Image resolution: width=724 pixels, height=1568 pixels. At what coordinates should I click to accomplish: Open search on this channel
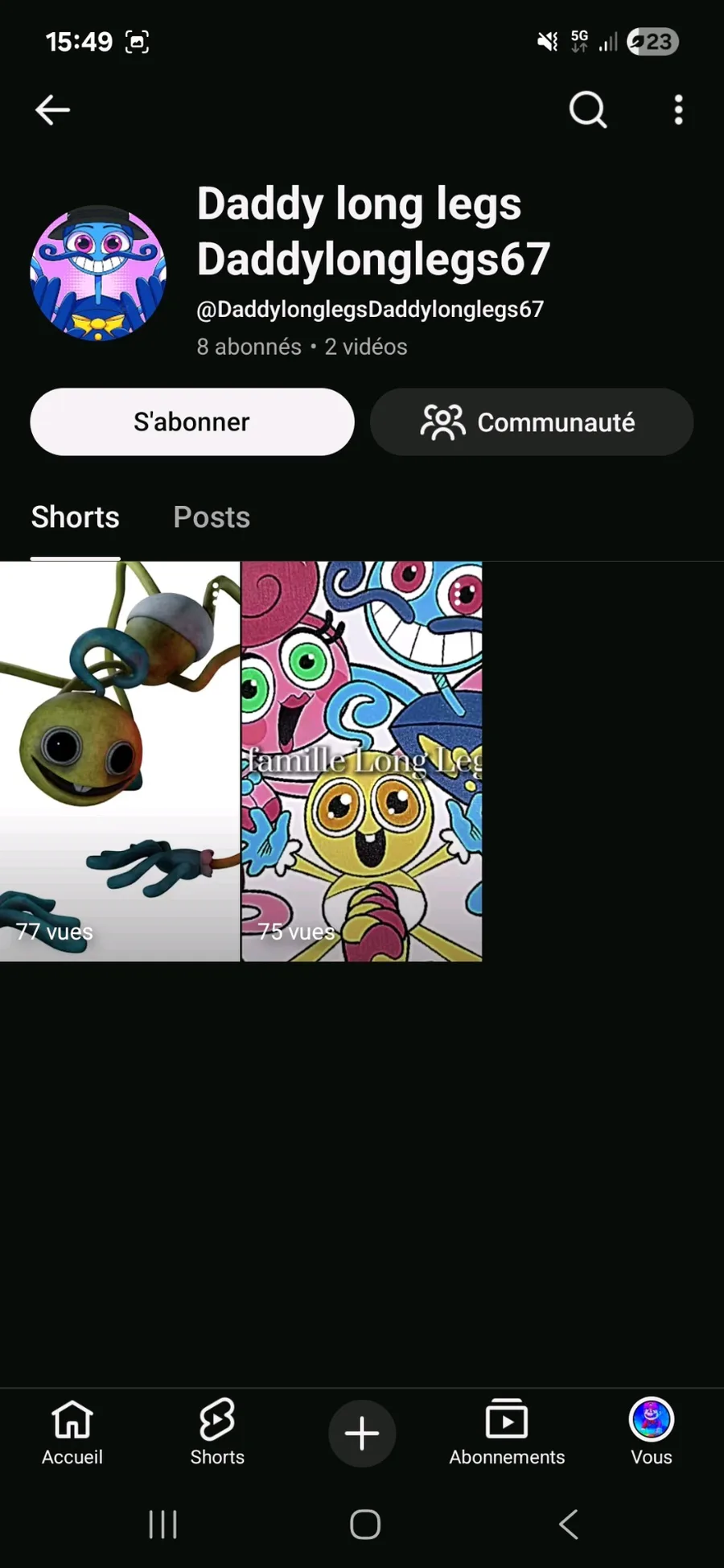point(588,109)
